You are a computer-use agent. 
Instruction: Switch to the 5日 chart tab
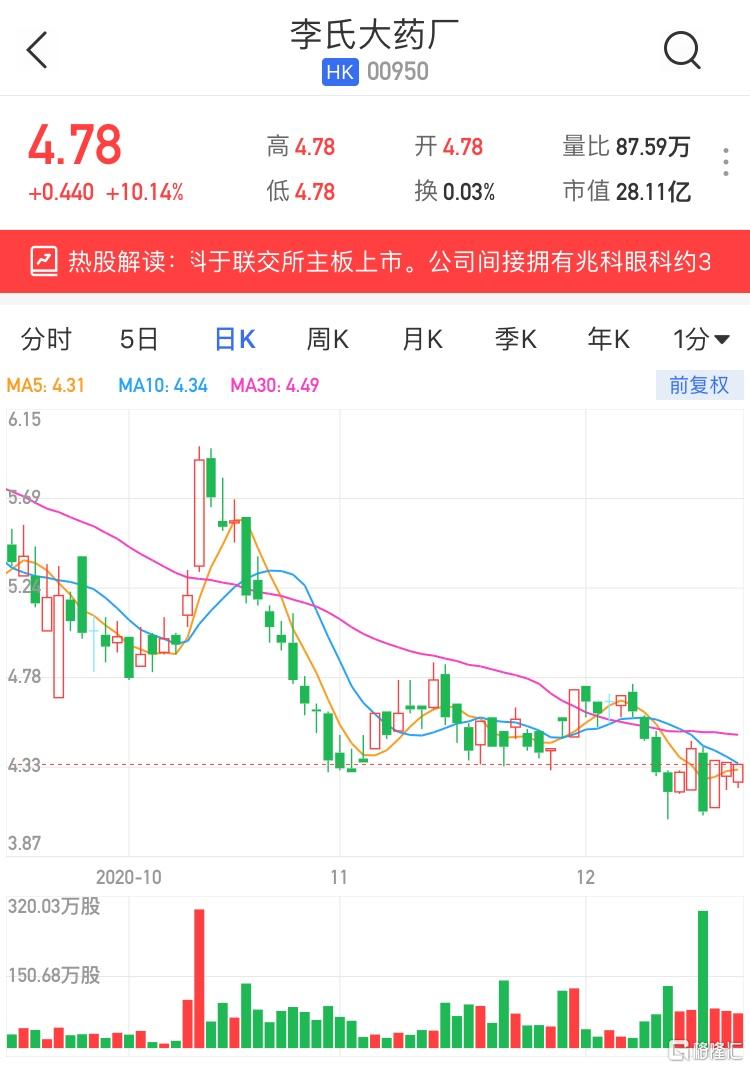139,340
